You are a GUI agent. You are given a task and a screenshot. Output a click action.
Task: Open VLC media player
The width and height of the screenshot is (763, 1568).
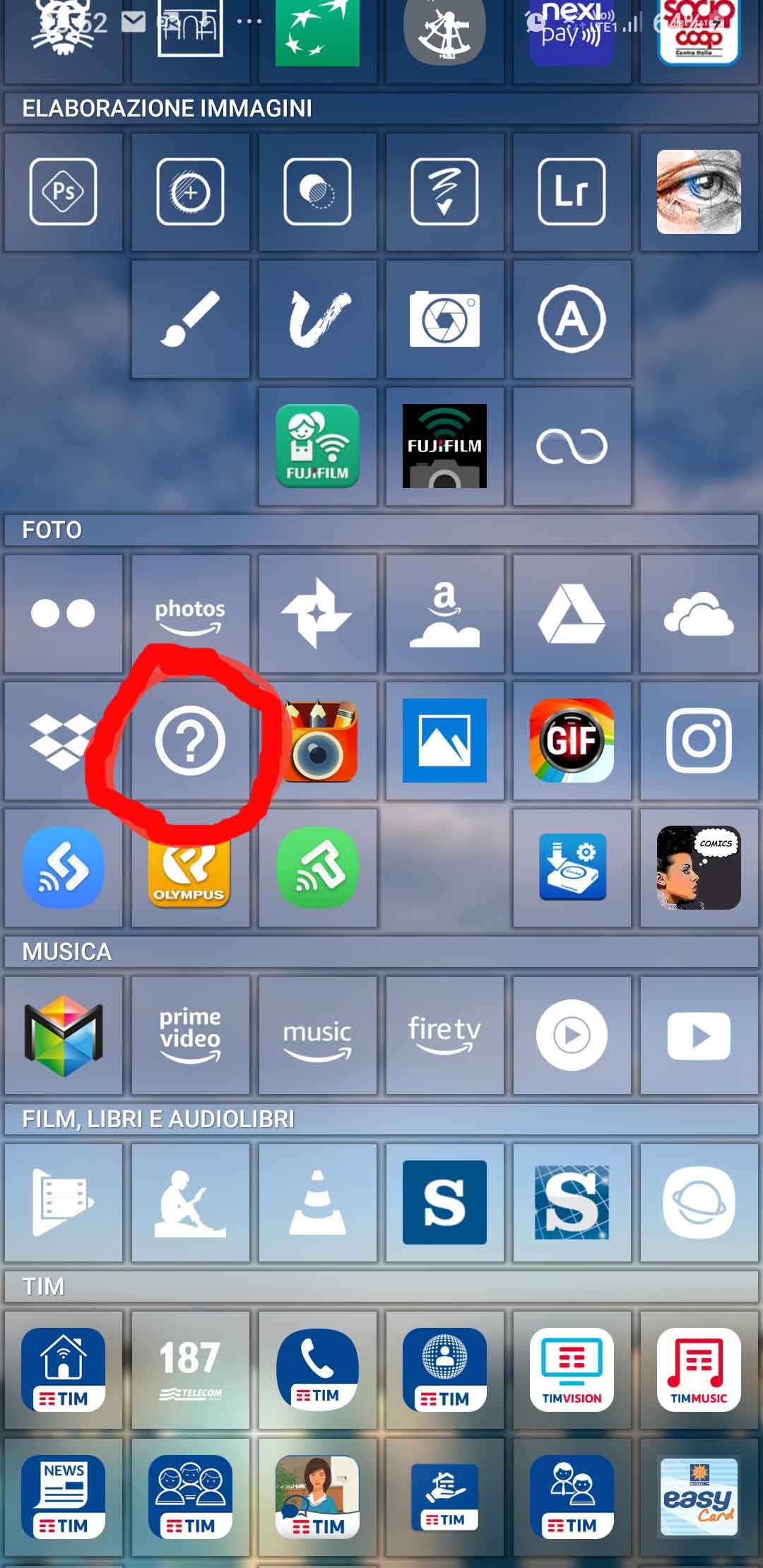[x=317, y=1202]
